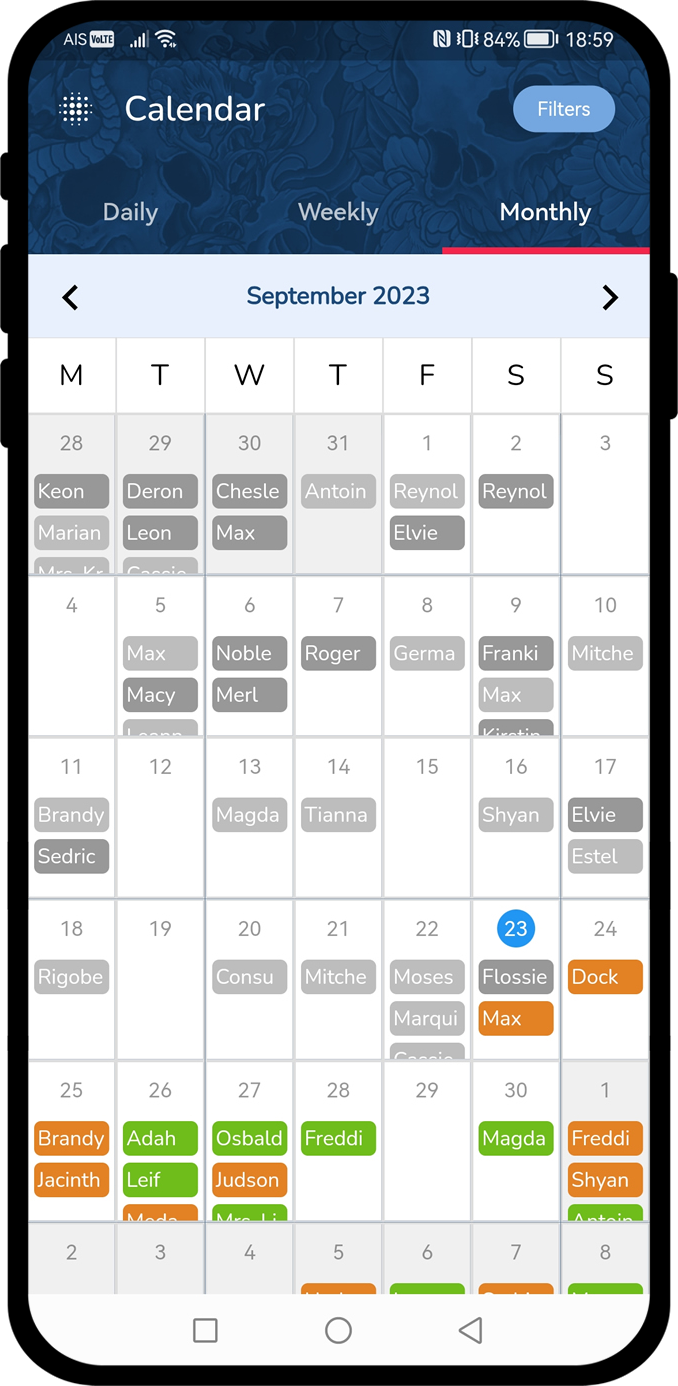Tap the dotted app menu icon
The image size is (678, 1386).
[76, 109]
